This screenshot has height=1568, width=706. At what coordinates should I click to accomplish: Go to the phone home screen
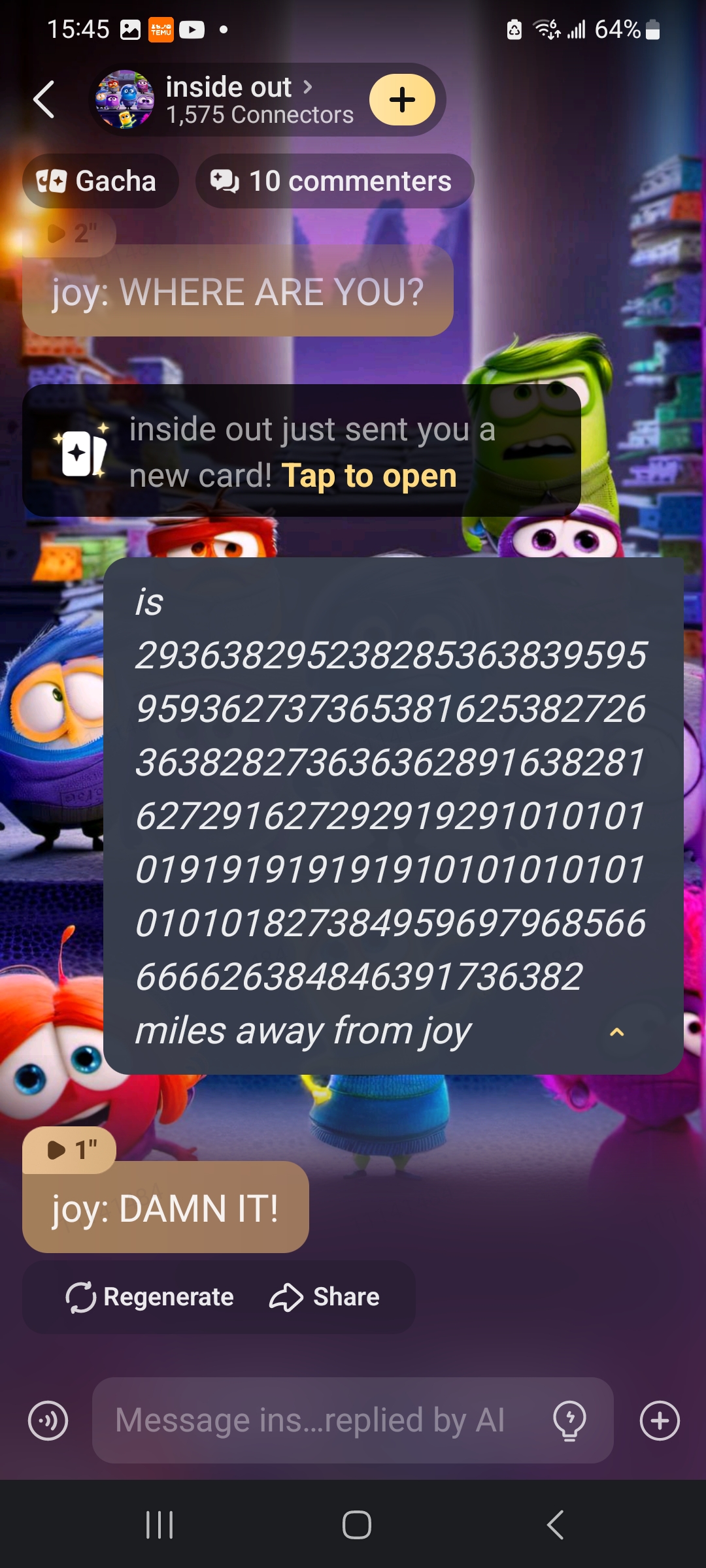click(x=356, y=1525)
